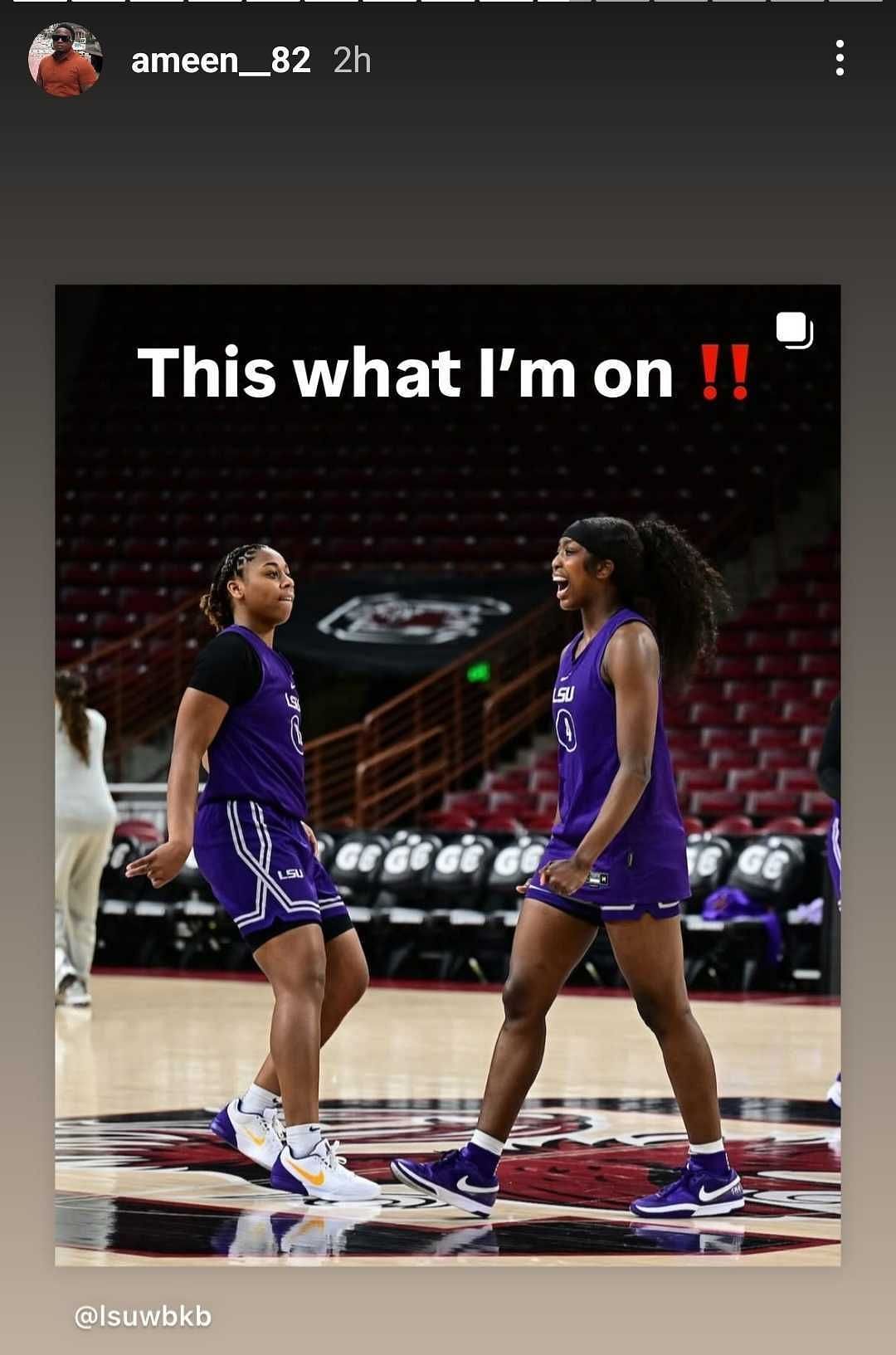Open the ameen__82 username link
896x1355 pixels.
click(221, 60)
